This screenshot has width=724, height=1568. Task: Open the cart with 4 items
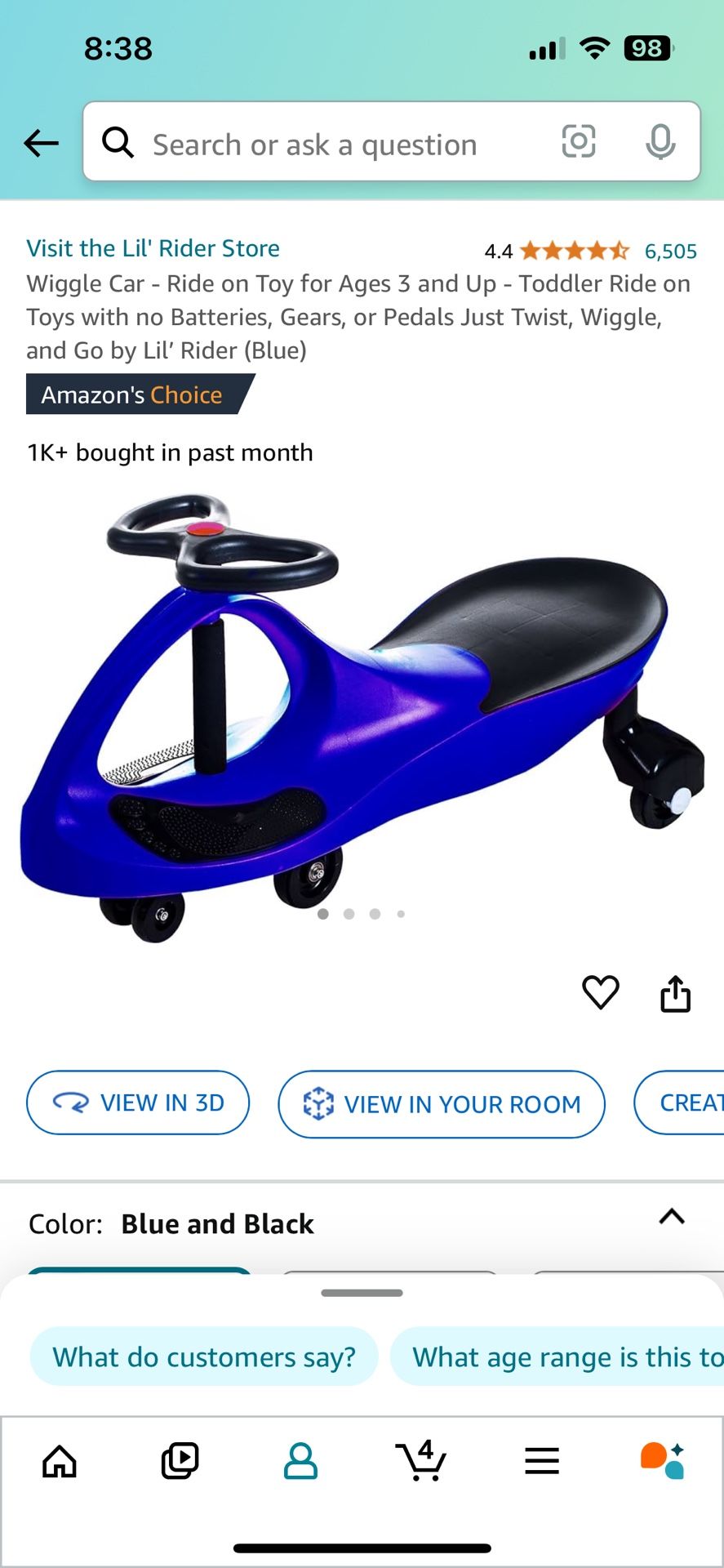point(421,1460)
